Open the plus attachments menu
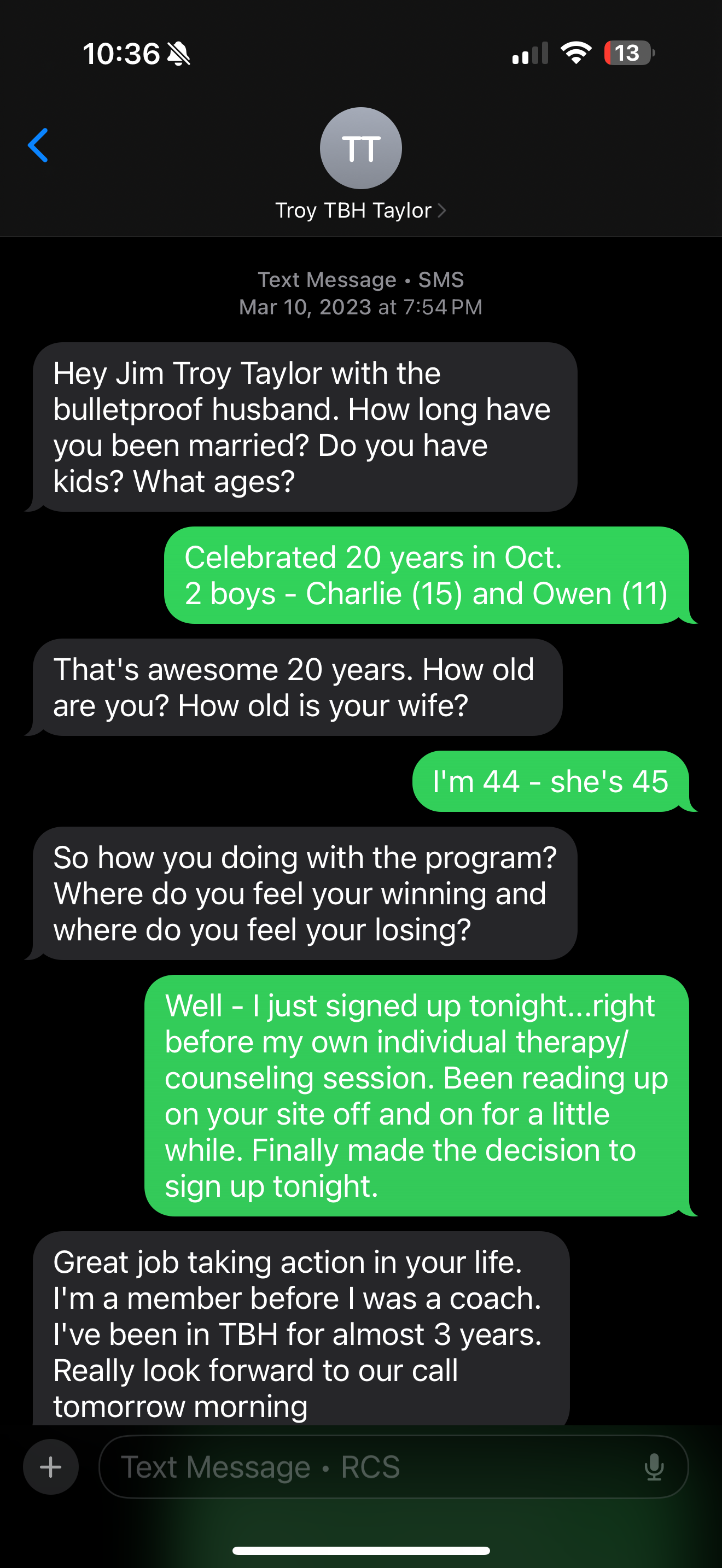This screenshot has height=1568, width=722. [50, 1467]
